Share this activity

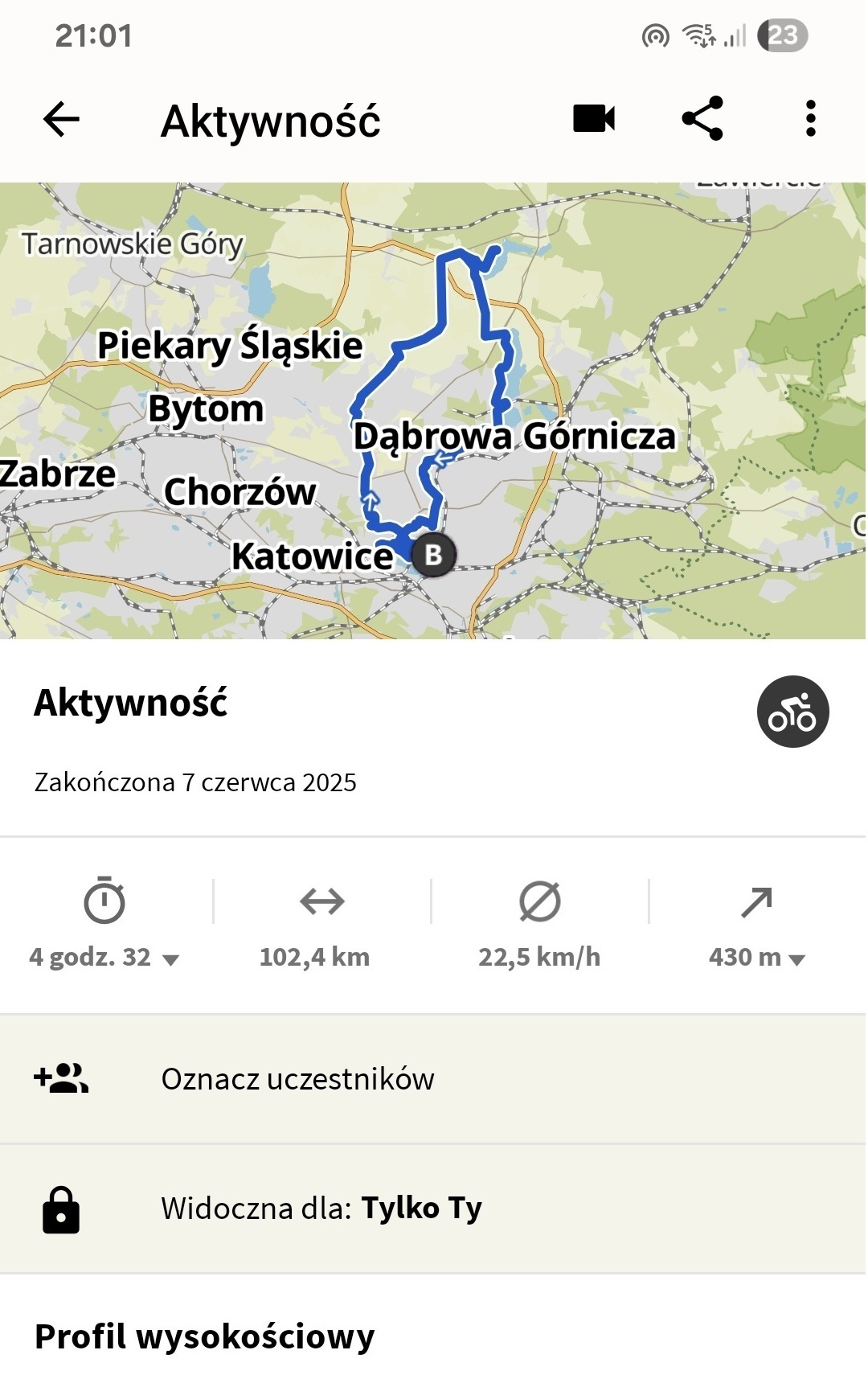702,119
